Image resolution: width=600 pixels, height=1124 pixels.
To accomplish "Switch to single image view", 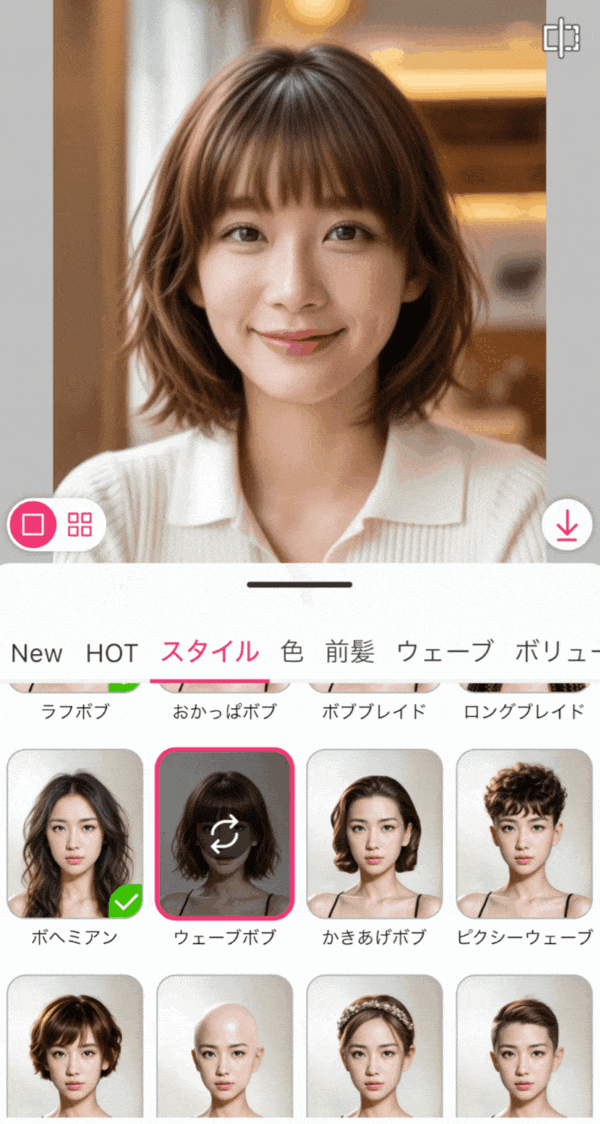I will click(x=33, y=525).
